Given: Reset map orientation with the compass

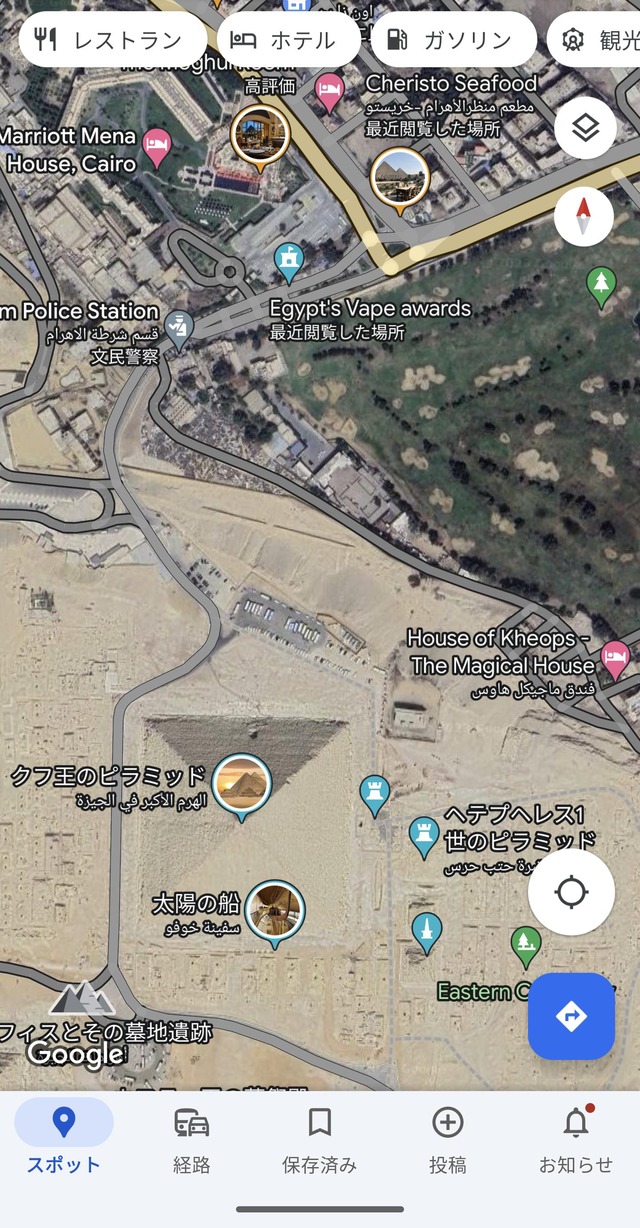Looking at the screenshot, I should click(585, 216).
